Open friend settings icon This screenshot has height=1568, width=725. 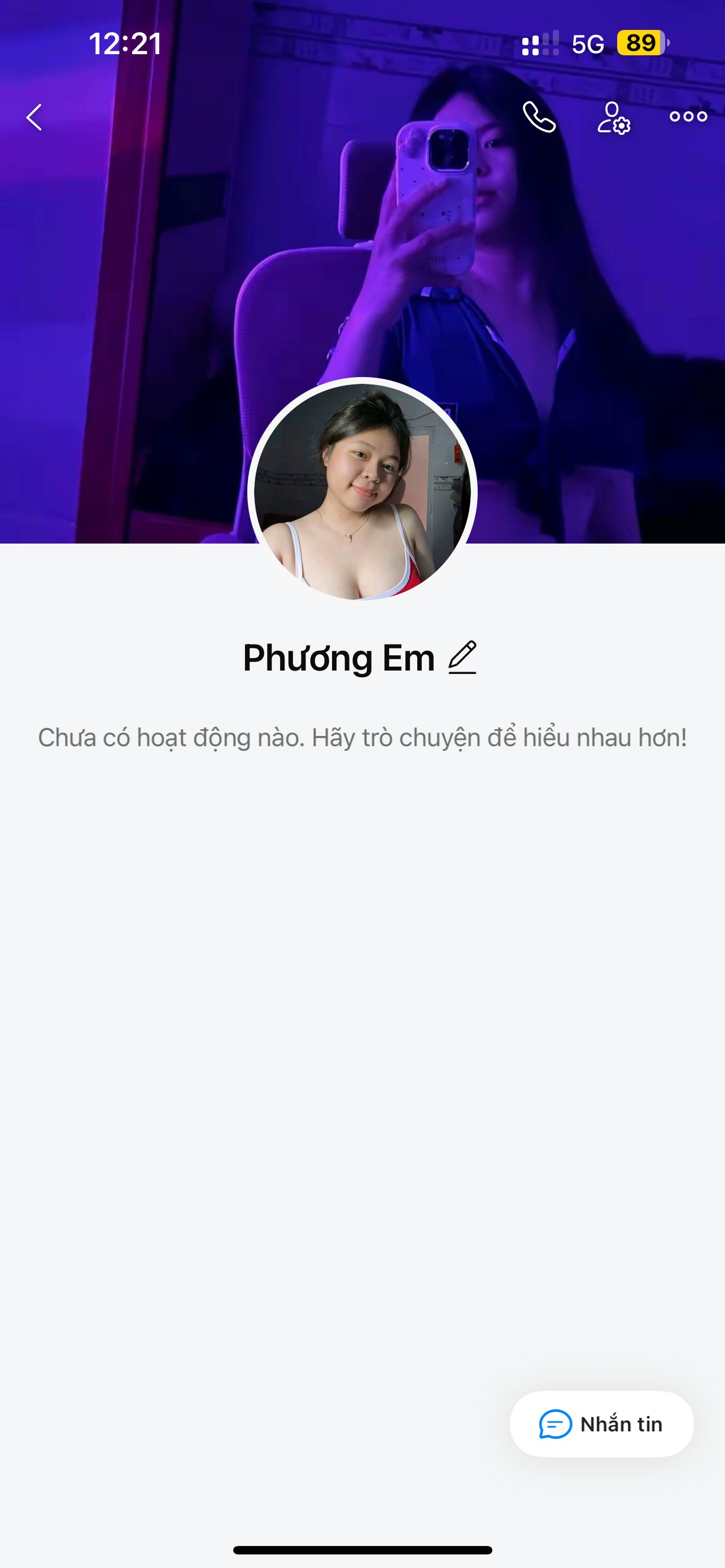click(613, 117)
